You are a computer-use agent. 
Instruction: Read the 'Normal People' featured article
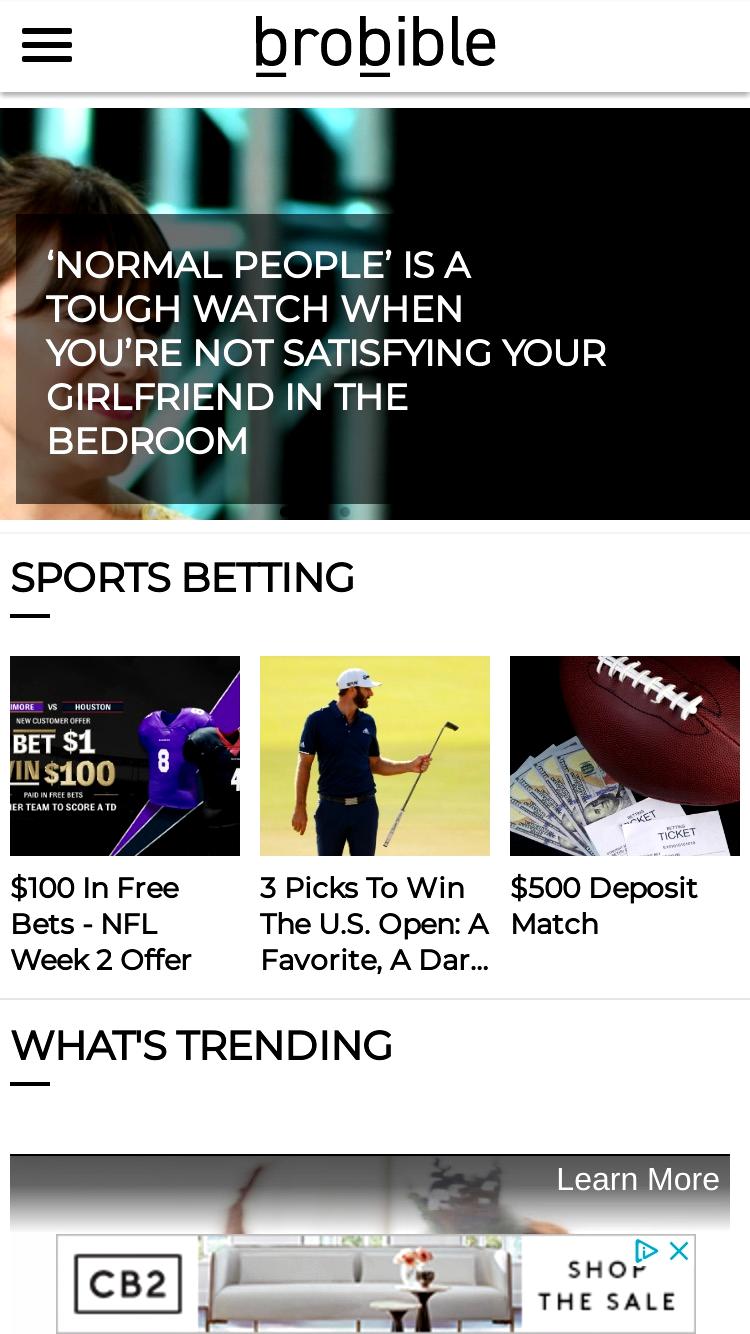(x=326, y=353)
